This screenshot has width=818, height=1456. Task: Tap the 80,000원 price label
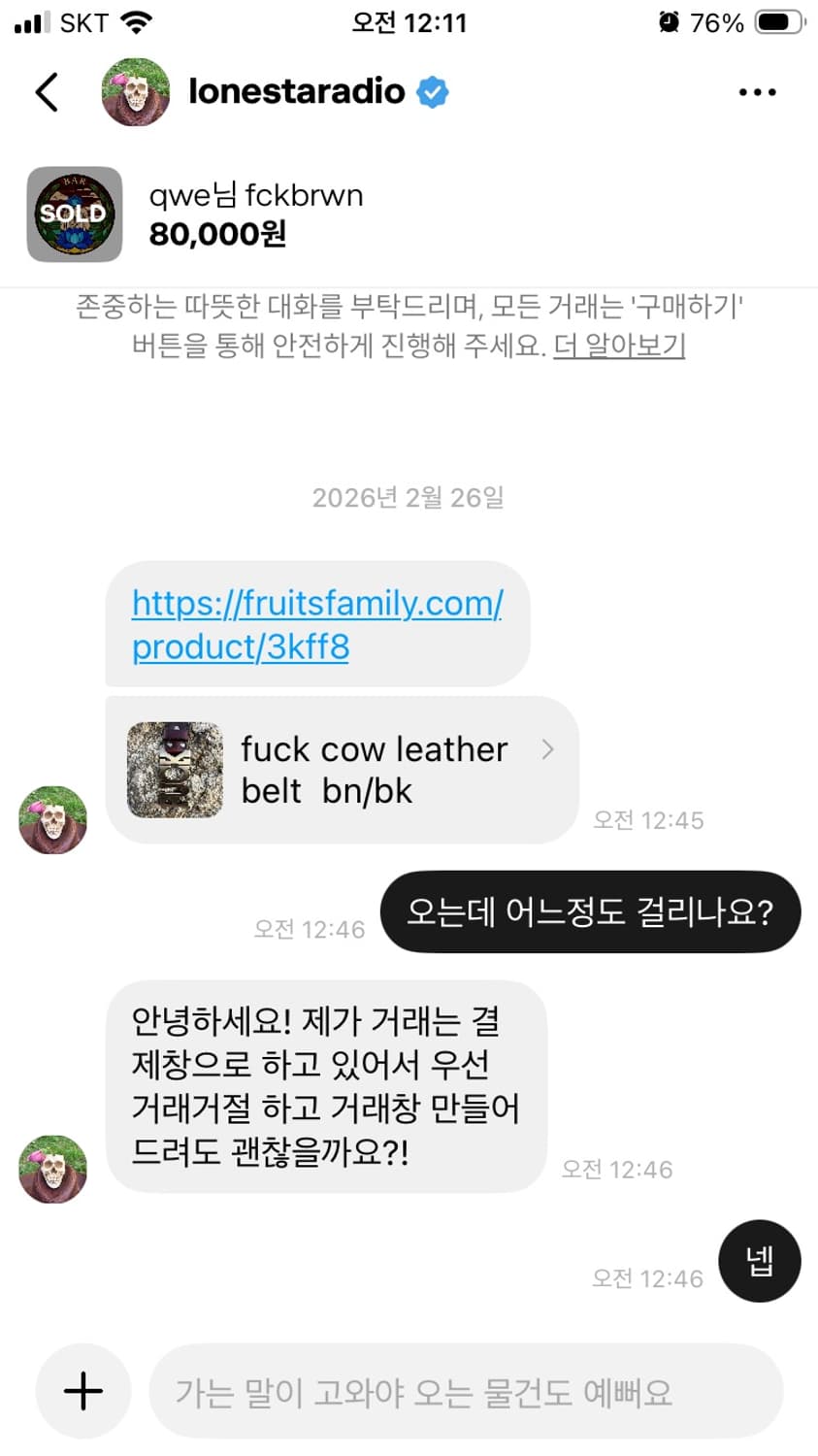point(215,235)
